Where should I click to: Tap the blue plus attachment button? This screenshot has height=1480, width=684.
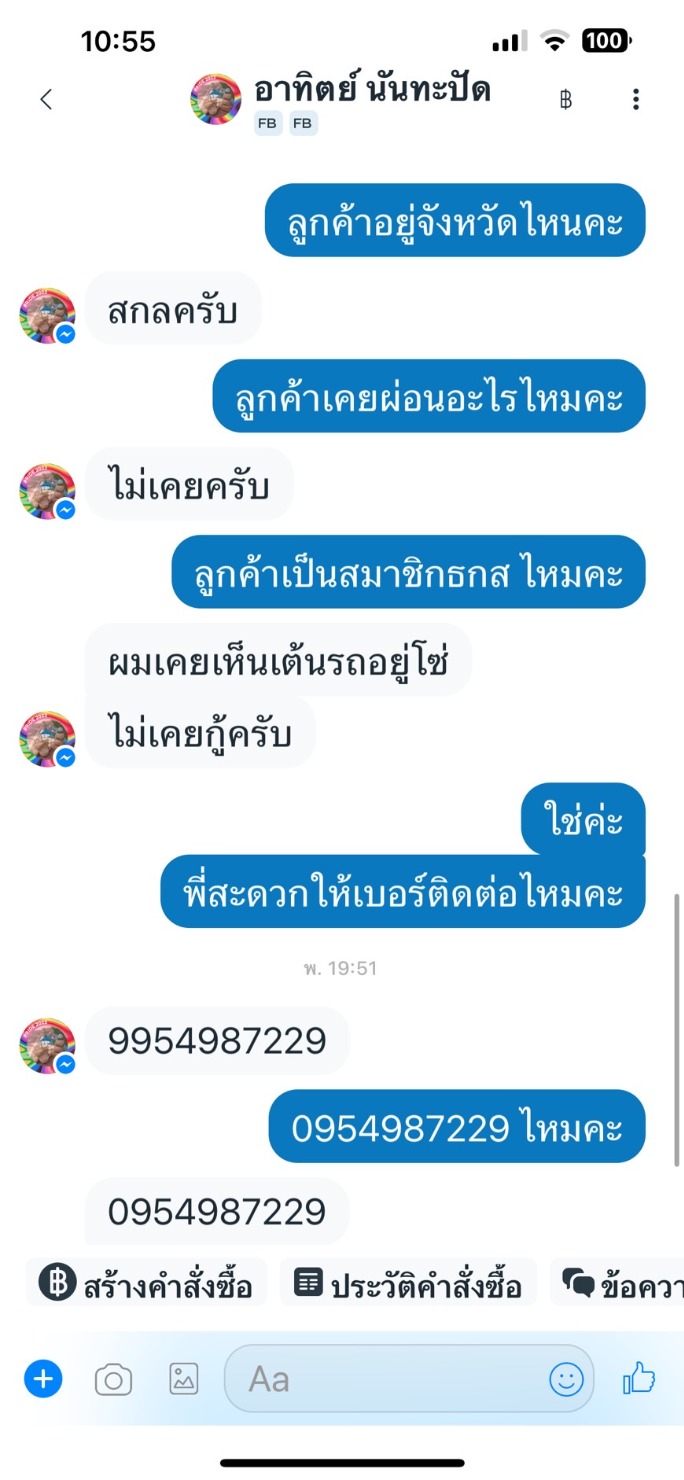tap(43, 1380)
